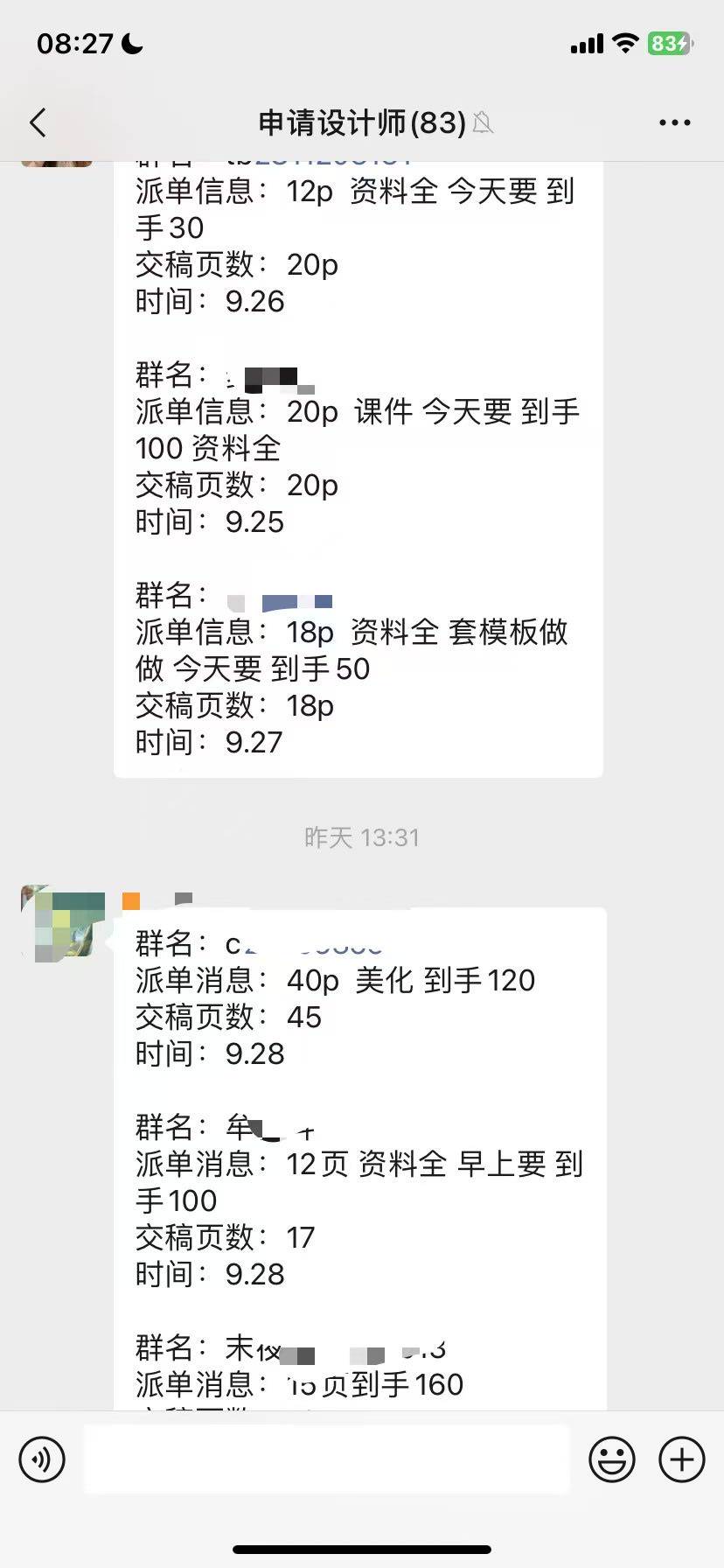
Task: Open the three-dot chat info menu
Action: click(x=674, y=123)
